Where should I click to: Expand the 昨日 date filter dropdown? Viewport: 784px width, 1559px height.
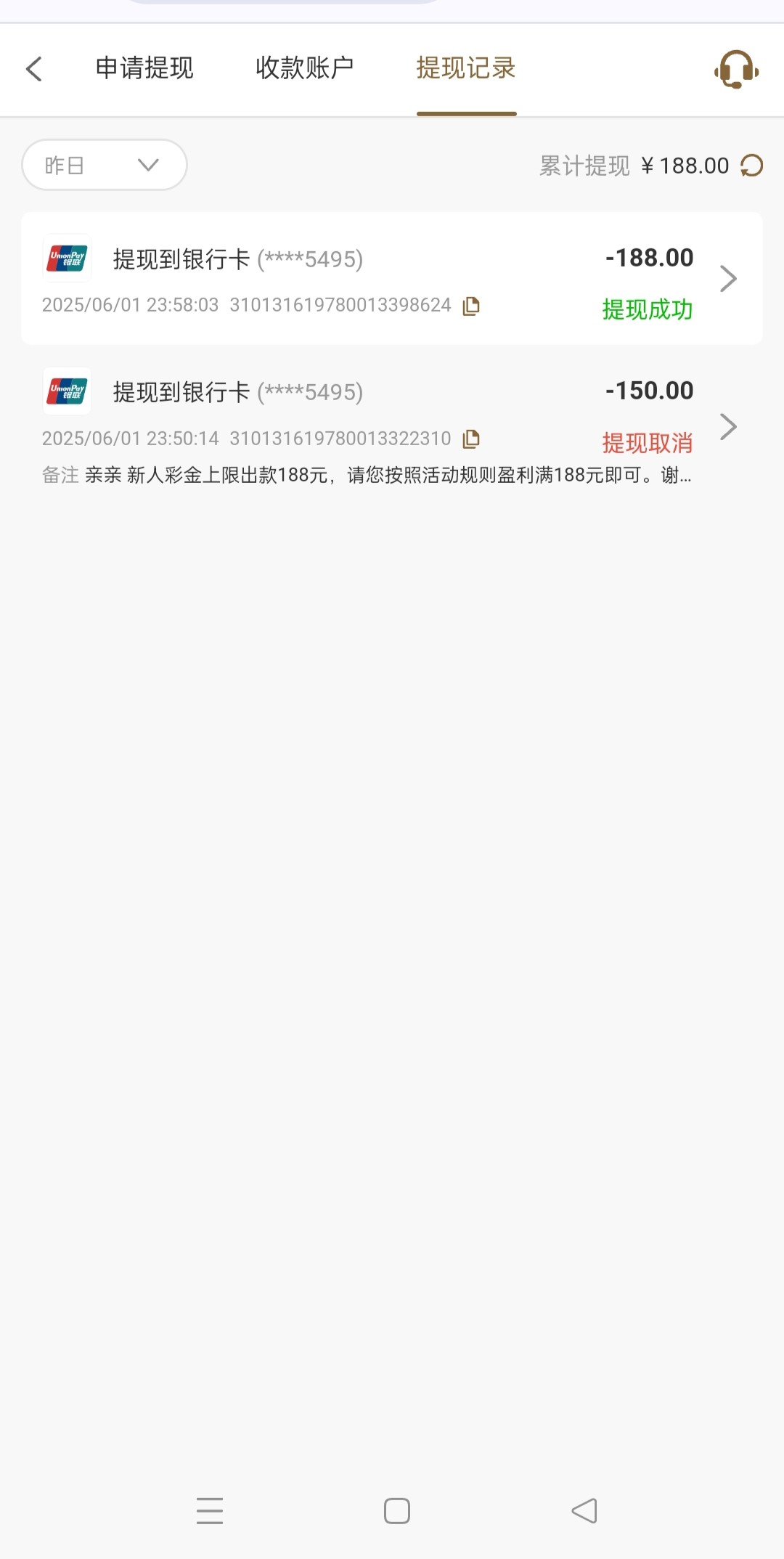pos(105,165)
